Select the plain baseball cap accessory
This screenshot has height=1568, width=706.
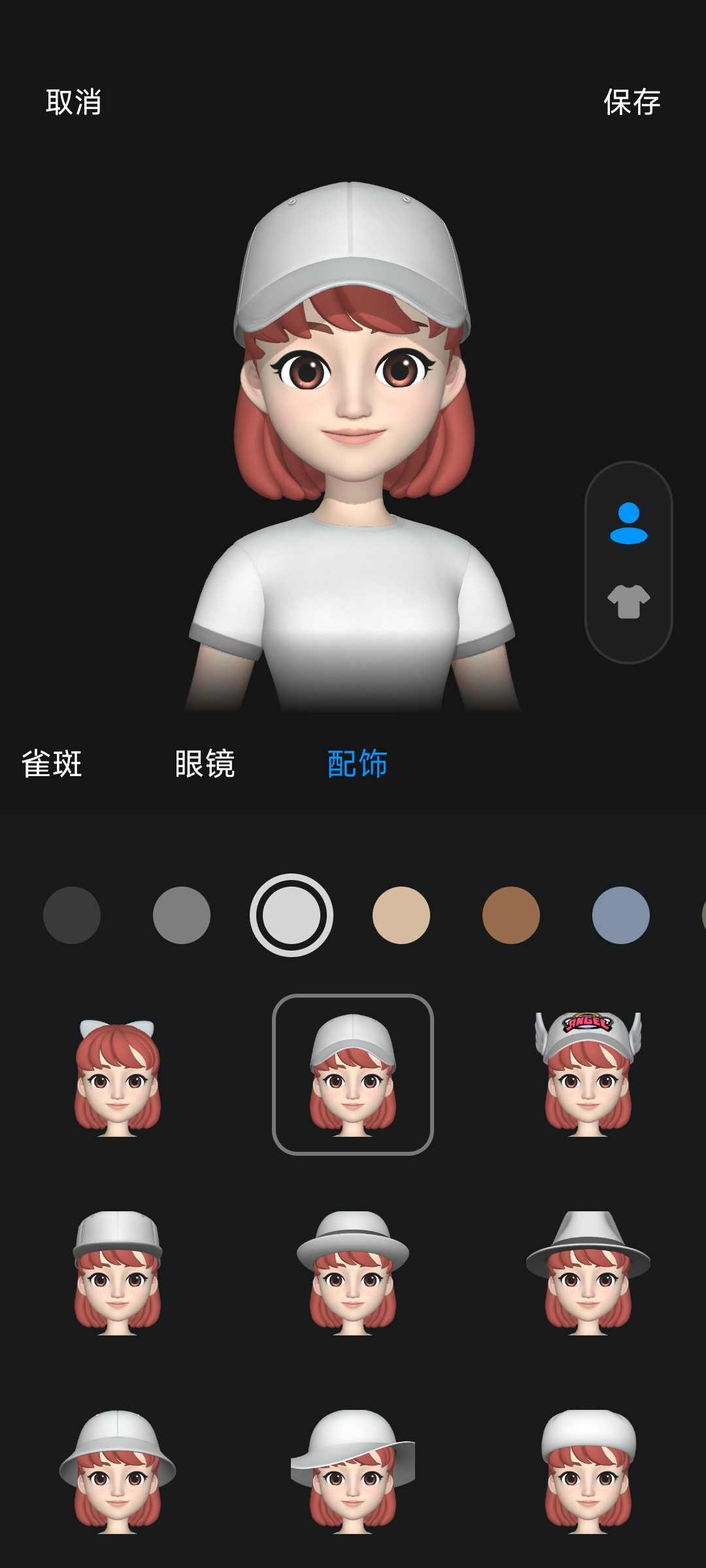click(x=353, y=1075)
